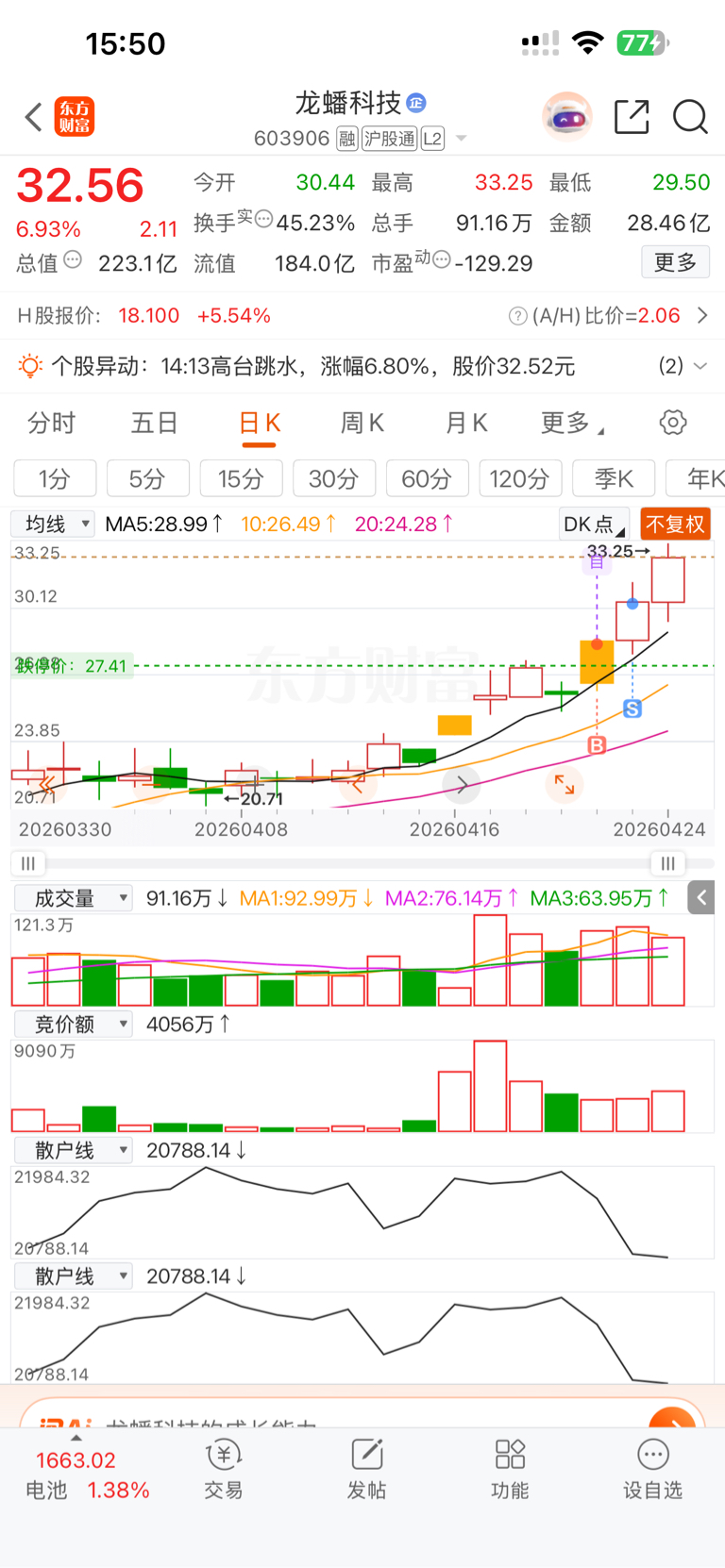Open chart settings gear
Screen dimensions: 725x1568
(673, 423)
